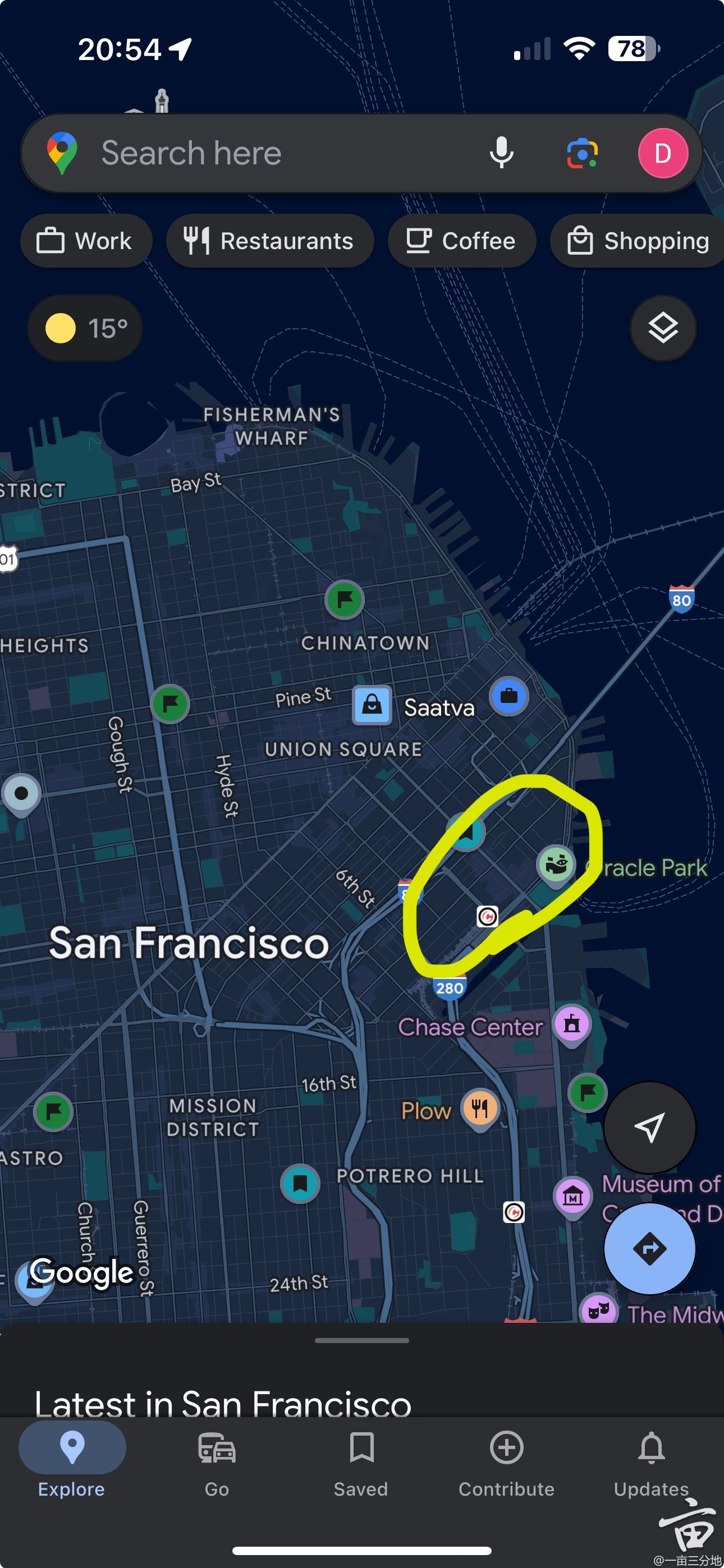Start voice search with the microphone

(x=501, y=153)
